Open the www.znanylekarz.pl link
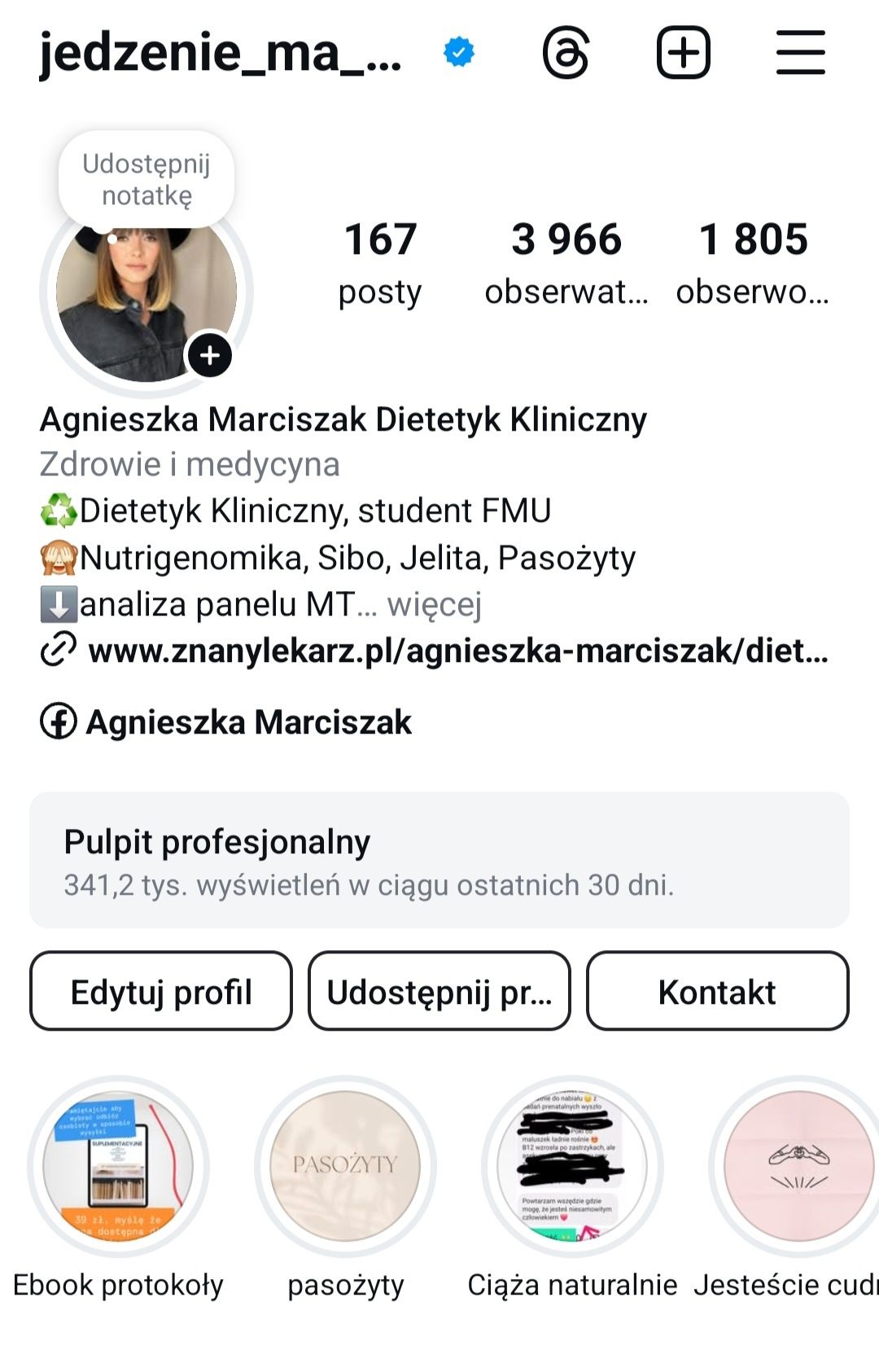This screenshot has width=879, height=1372. pos(456,651)
